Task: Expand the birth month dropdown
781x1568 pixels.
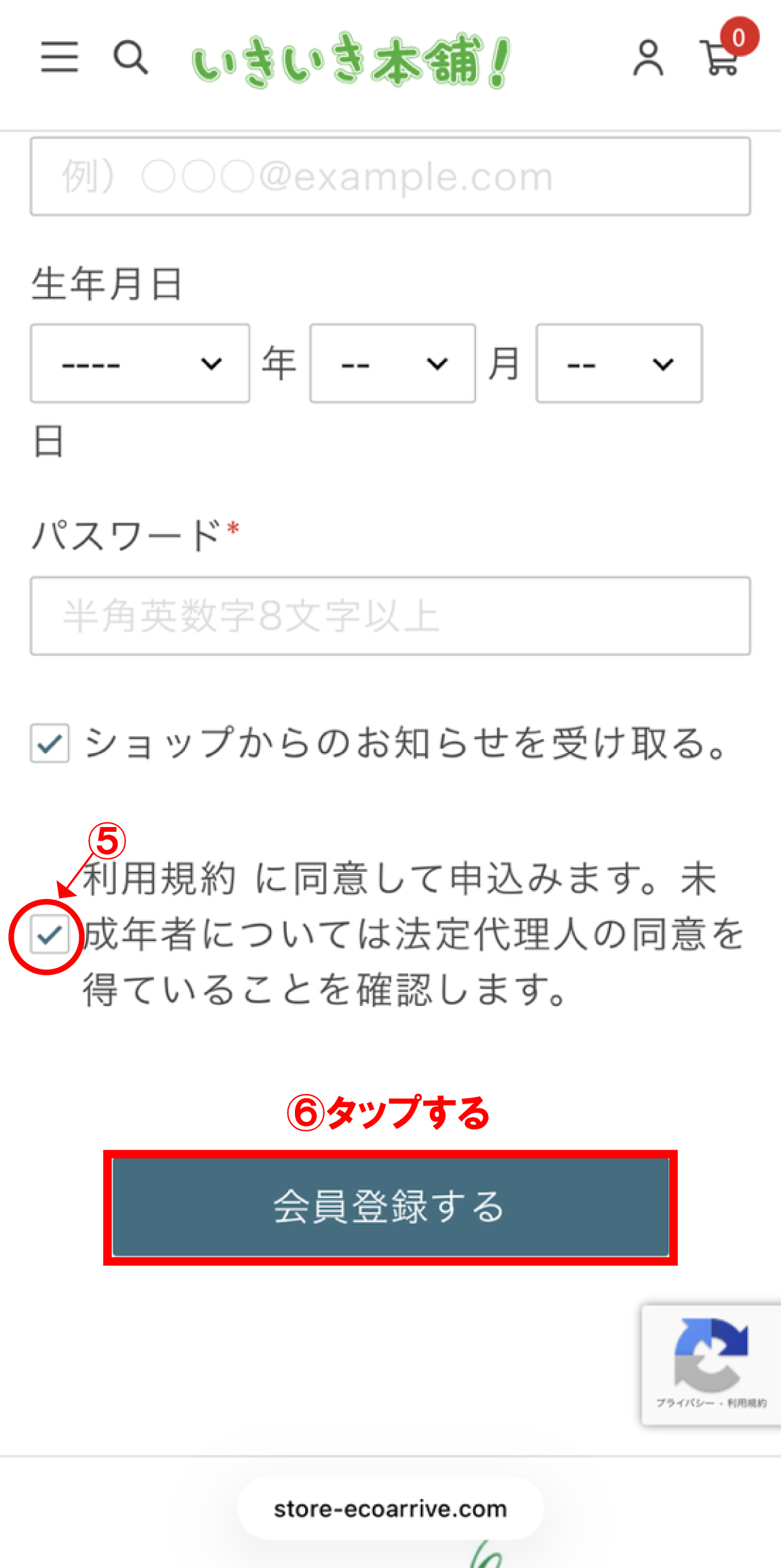Action: [393, 363]
